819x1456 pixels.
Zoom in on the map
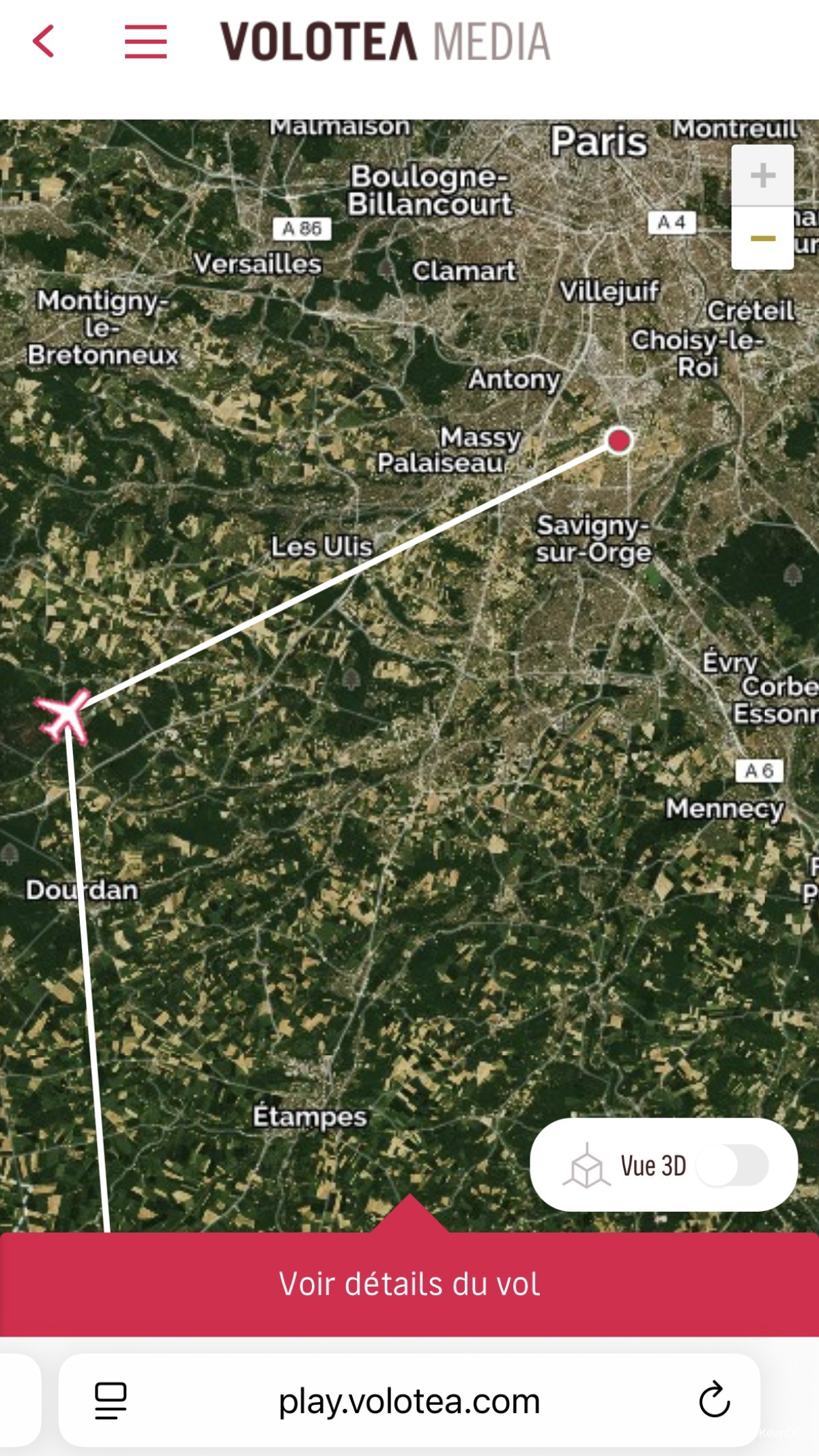(762, 175)
